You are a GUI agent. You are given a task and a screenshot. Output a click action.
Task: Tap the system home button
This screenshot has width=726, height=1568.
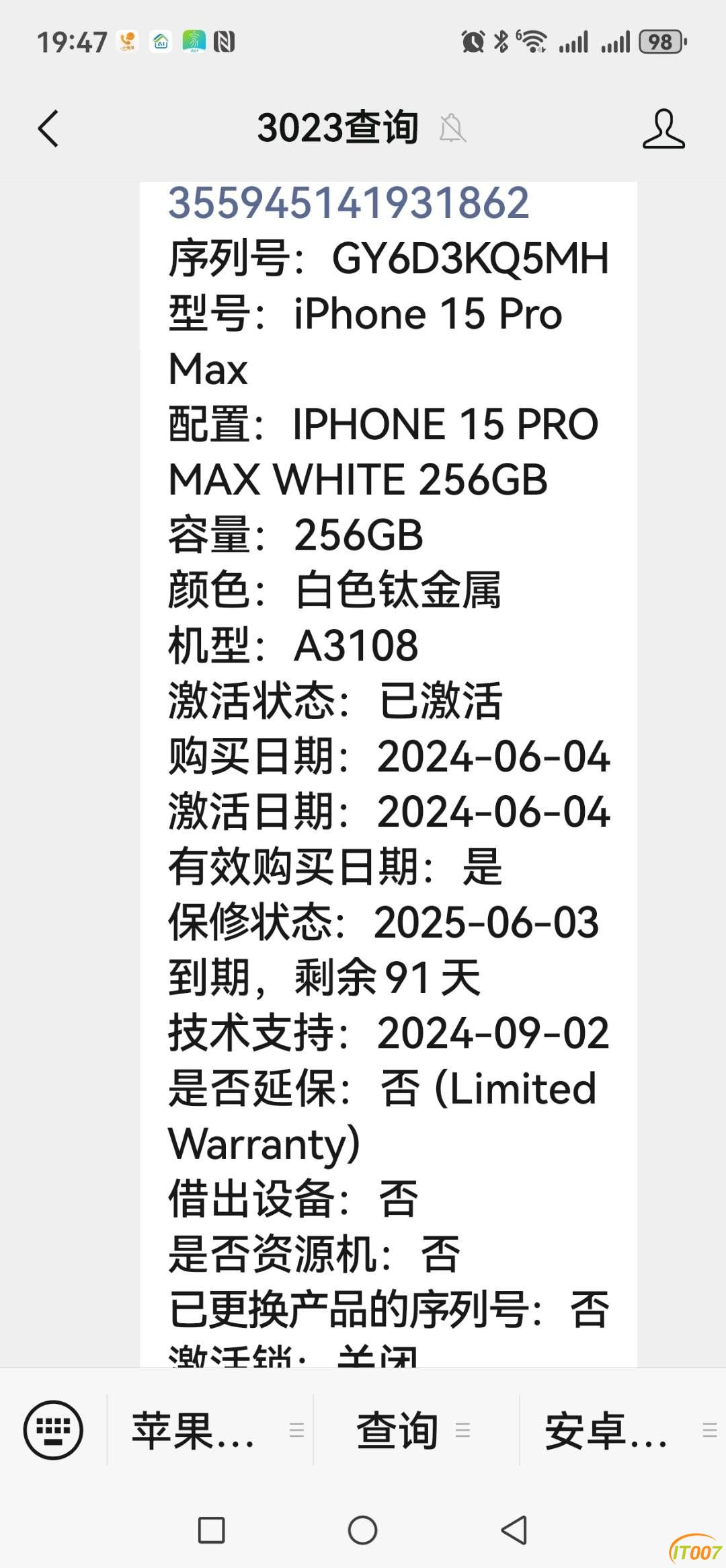362,1530
